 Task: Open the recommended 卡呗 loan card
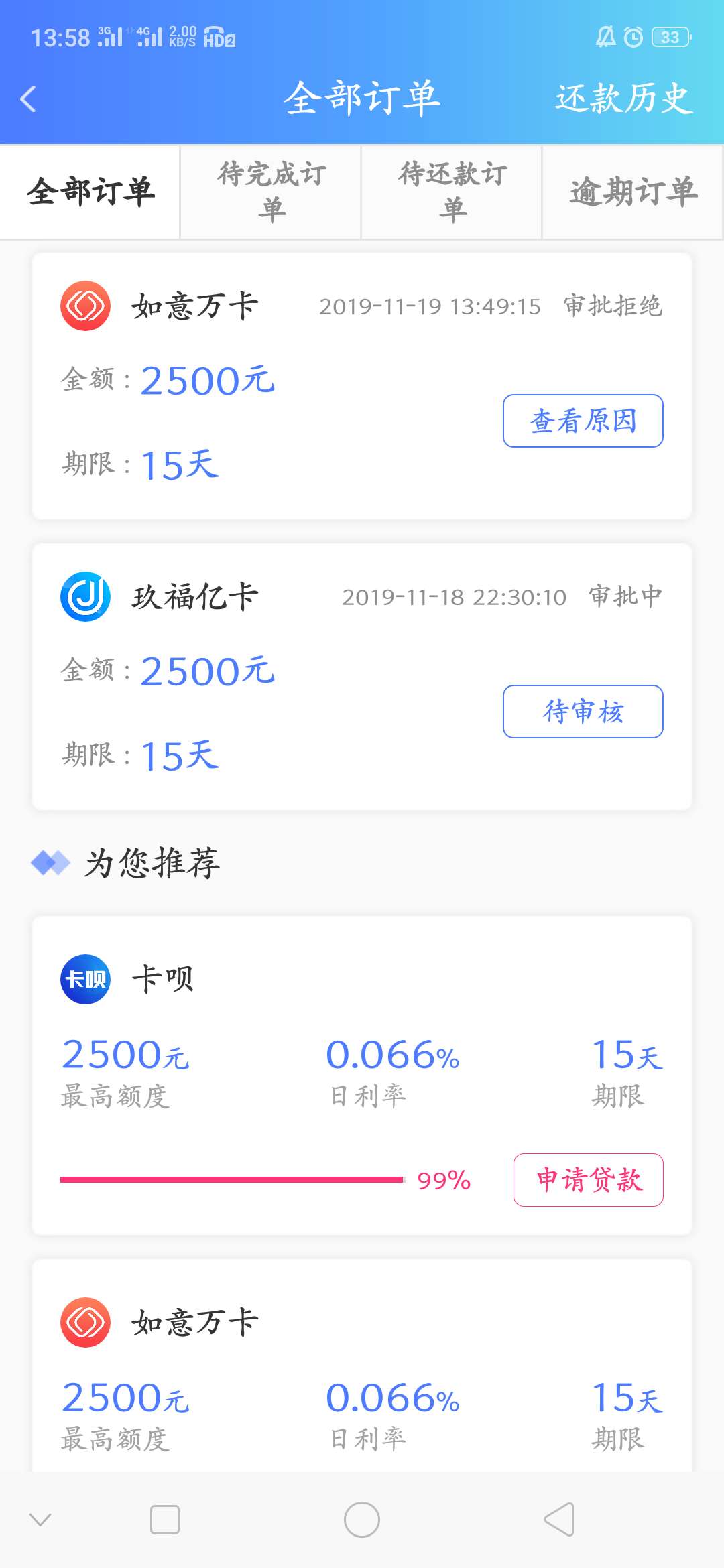362,1075
